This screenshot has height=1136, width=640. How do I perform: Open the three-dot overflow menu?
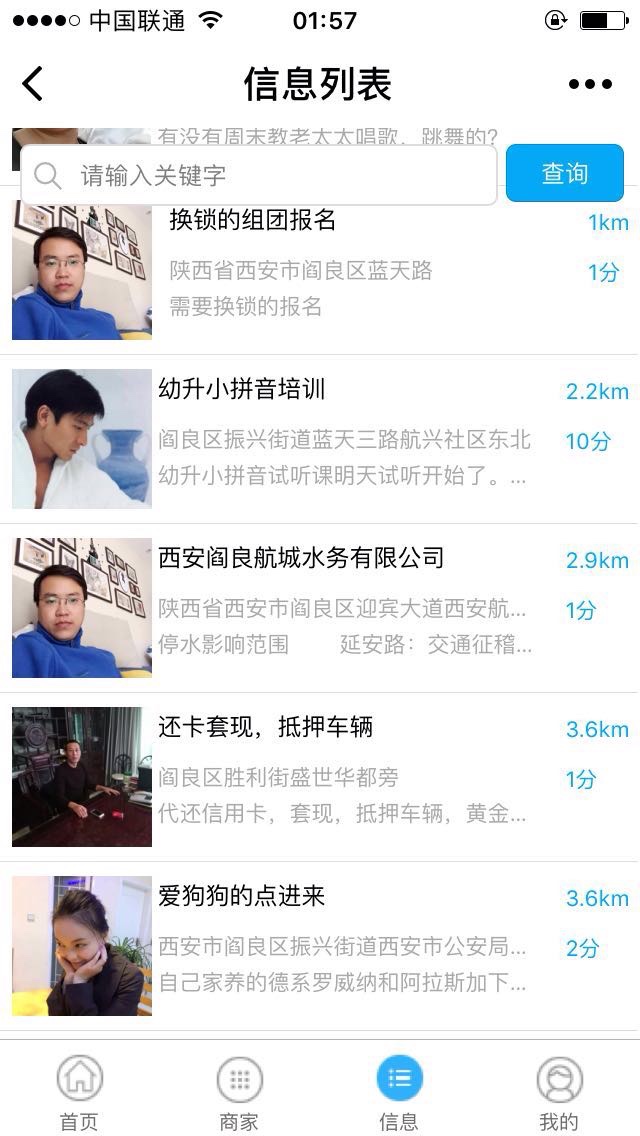[590, 84]
